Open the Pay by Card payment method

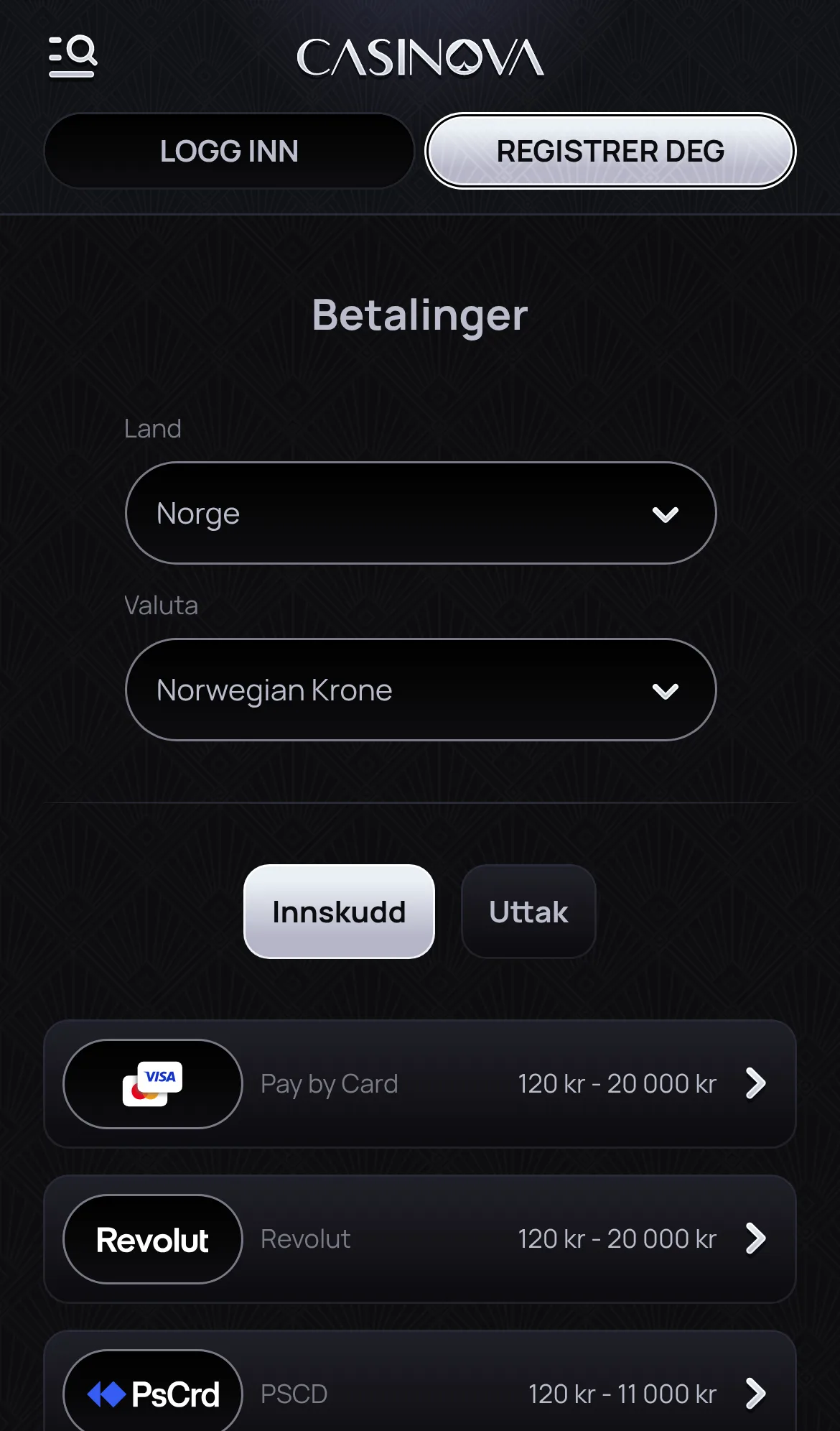coord(420,1084)
